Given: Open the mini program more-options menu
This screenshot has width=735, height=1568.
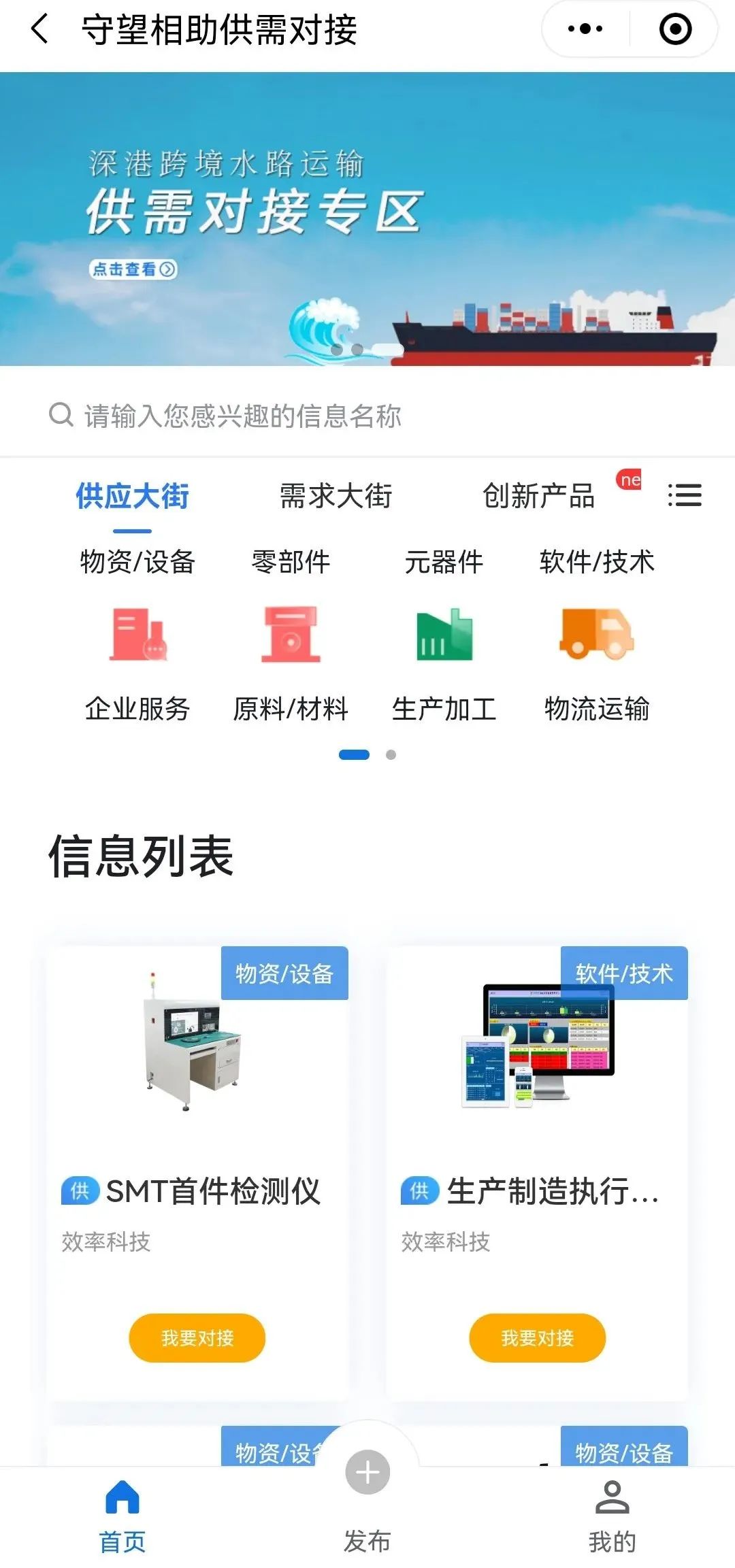Looking at the screenshot, I should [x=585, y=29].
